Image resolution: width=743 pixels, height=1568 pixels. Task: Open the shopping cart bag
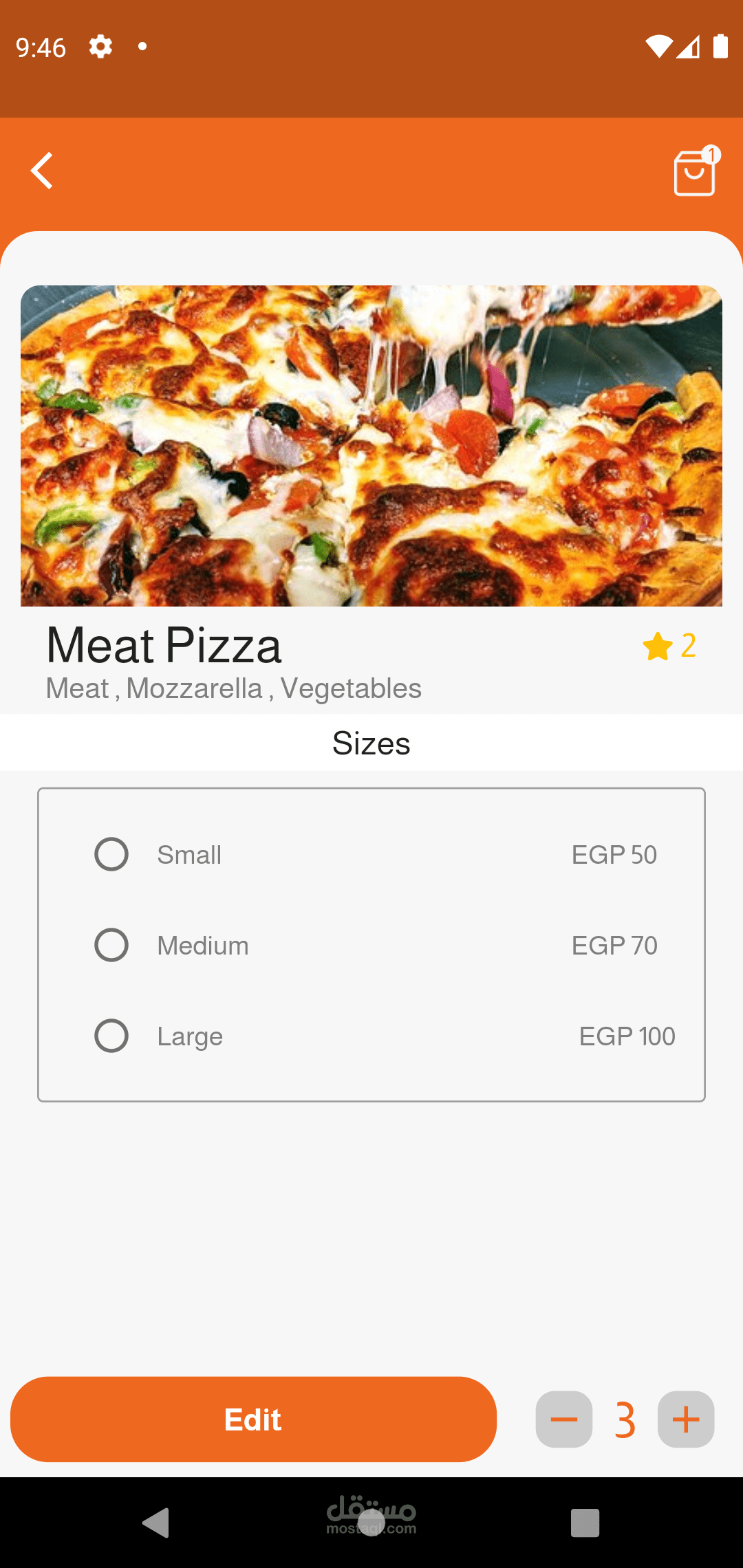(x=694, y=173)
